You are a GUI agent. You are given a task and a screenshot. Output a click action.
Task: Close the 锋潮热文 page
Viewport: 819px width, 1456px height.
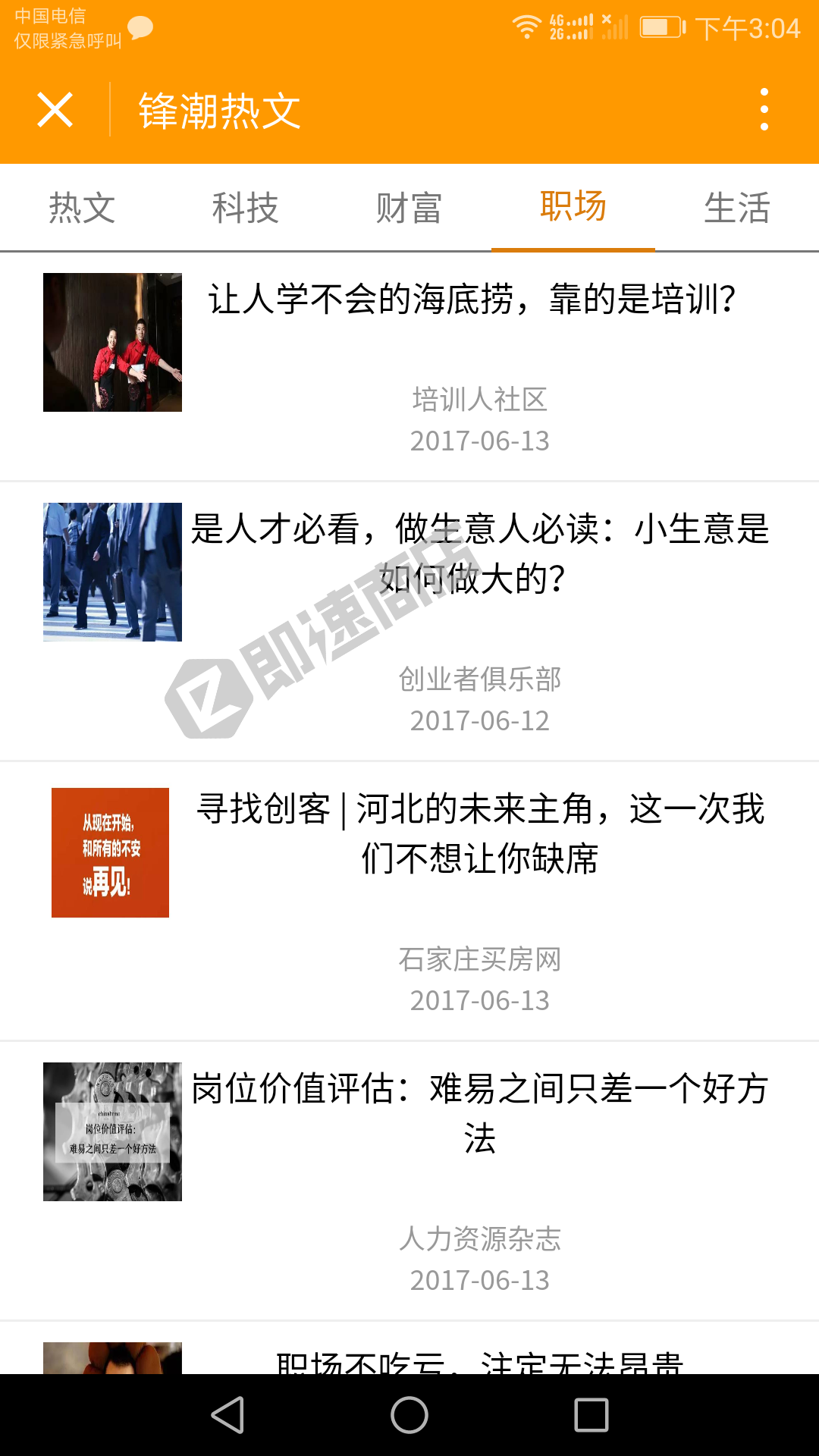[x=55, y=110]
